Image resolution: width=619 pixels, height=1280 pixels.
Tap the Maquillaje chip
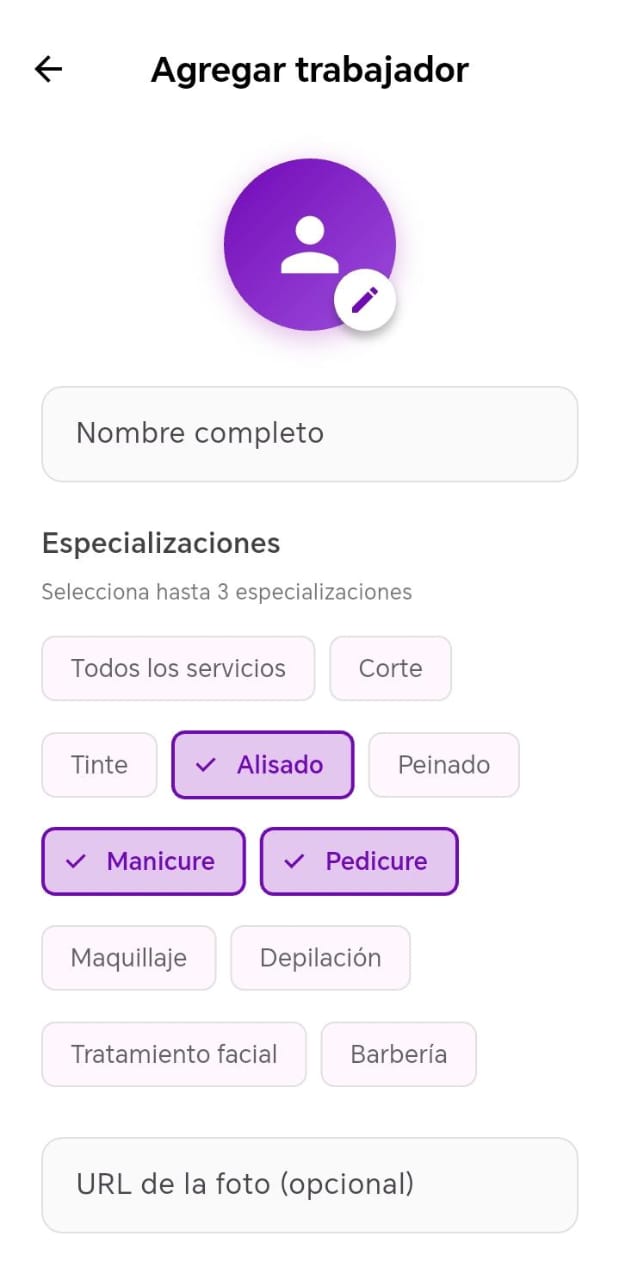point(128,958)
